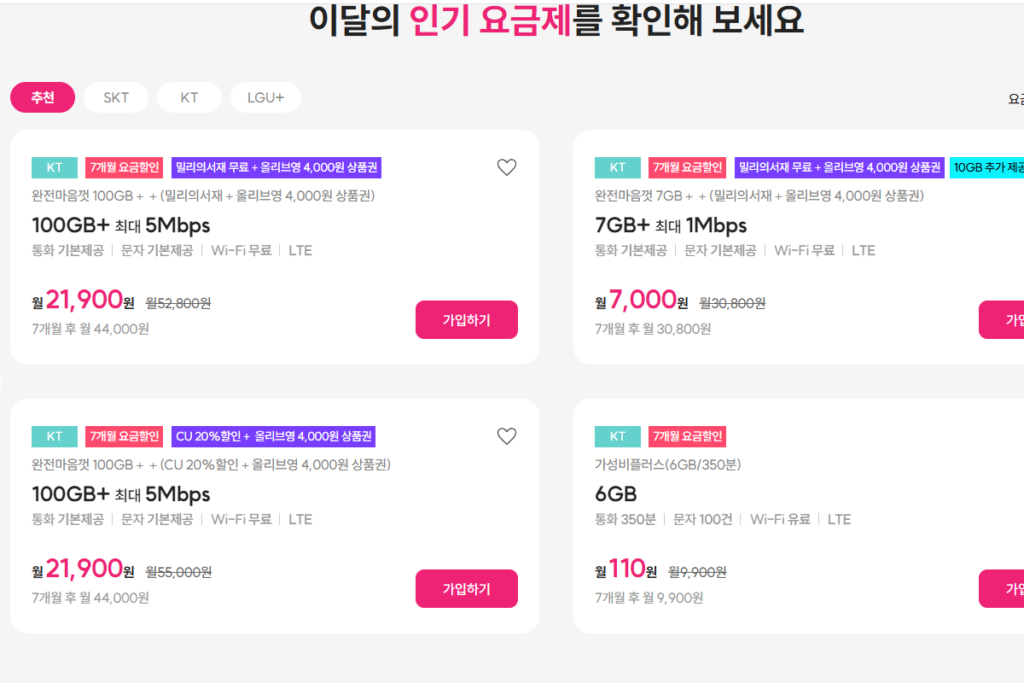The width and height of the screenshot is (1024, 683).
Task: Like the 밀리의서재 100GB+ plan heart
Action: pyautogui.click(x=507, y=168)
